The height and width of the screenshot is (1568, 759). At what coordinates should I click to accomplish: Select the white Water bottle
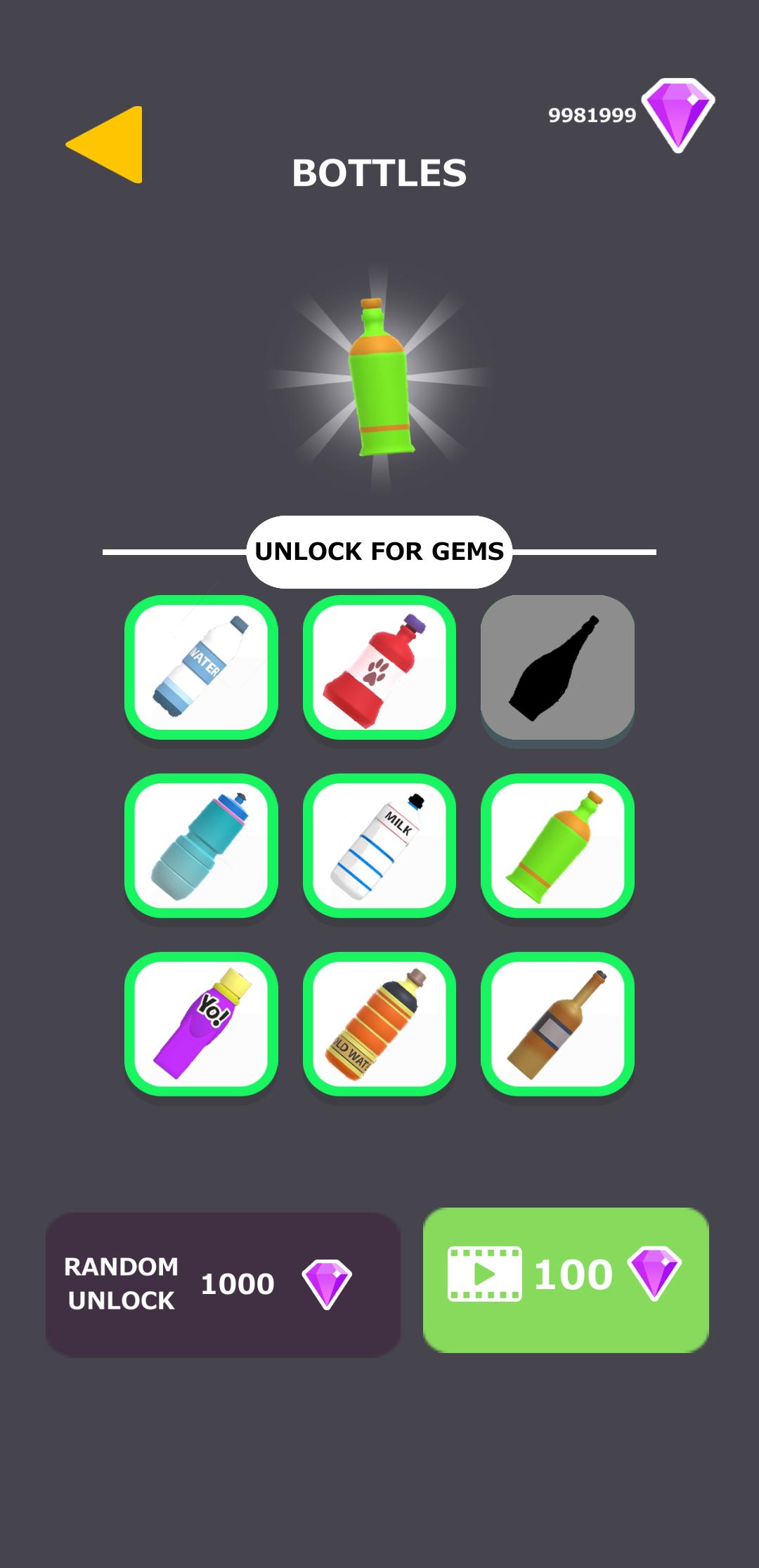click(201, 667)
